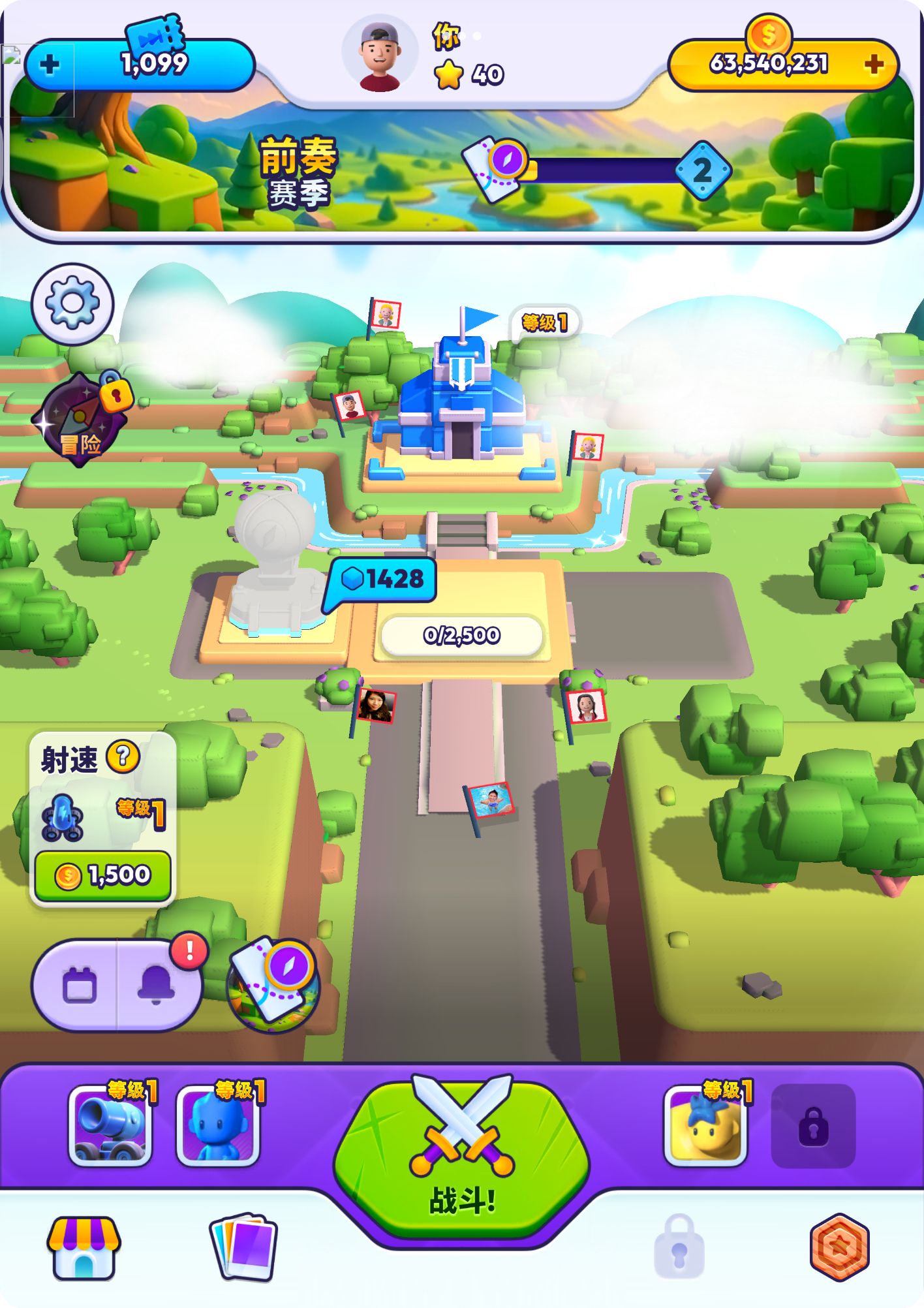Open the settings gear
Image resolution: width=924 pixels, height=1308 pixels.
[x=72, y=304]
